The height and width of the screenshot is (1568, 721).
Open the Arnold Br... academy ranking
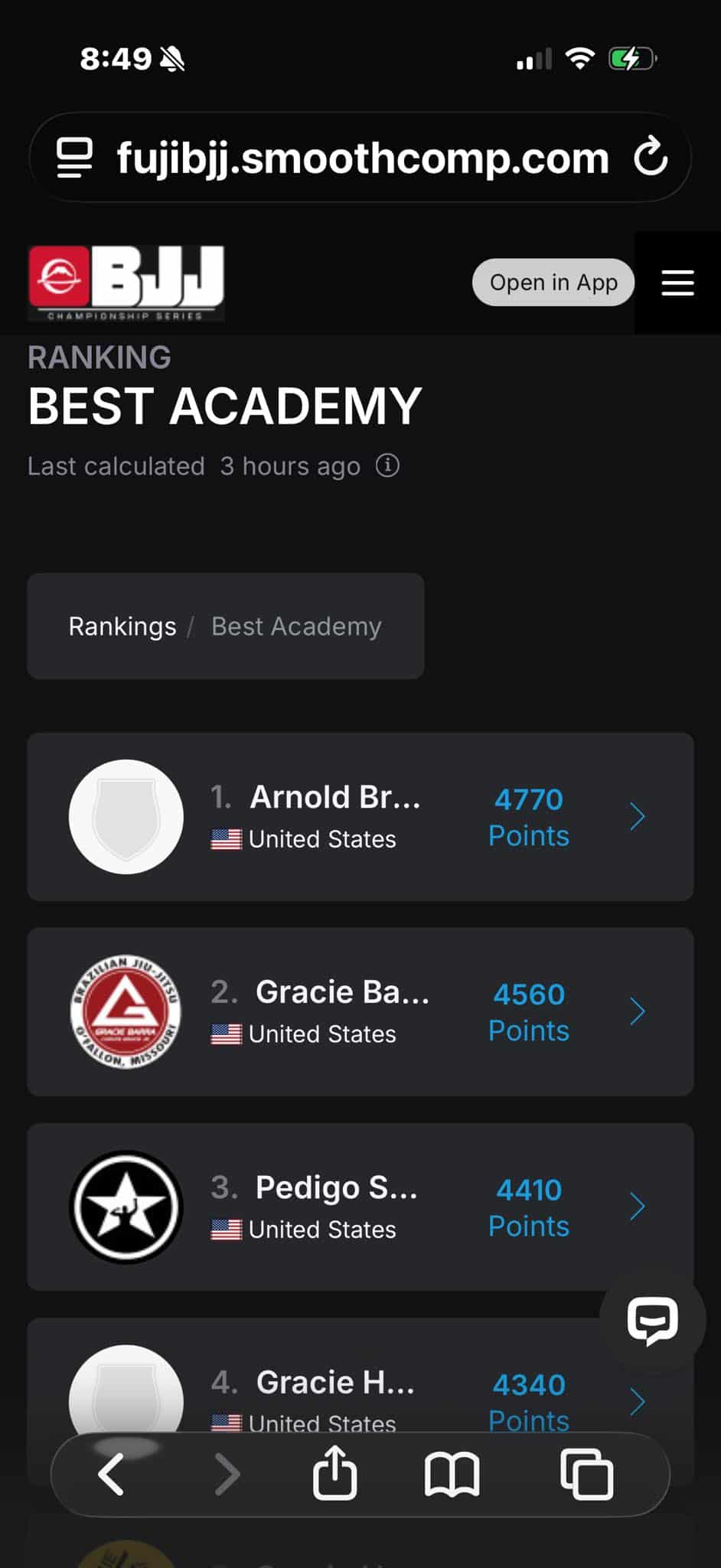[x=360, y=817]
